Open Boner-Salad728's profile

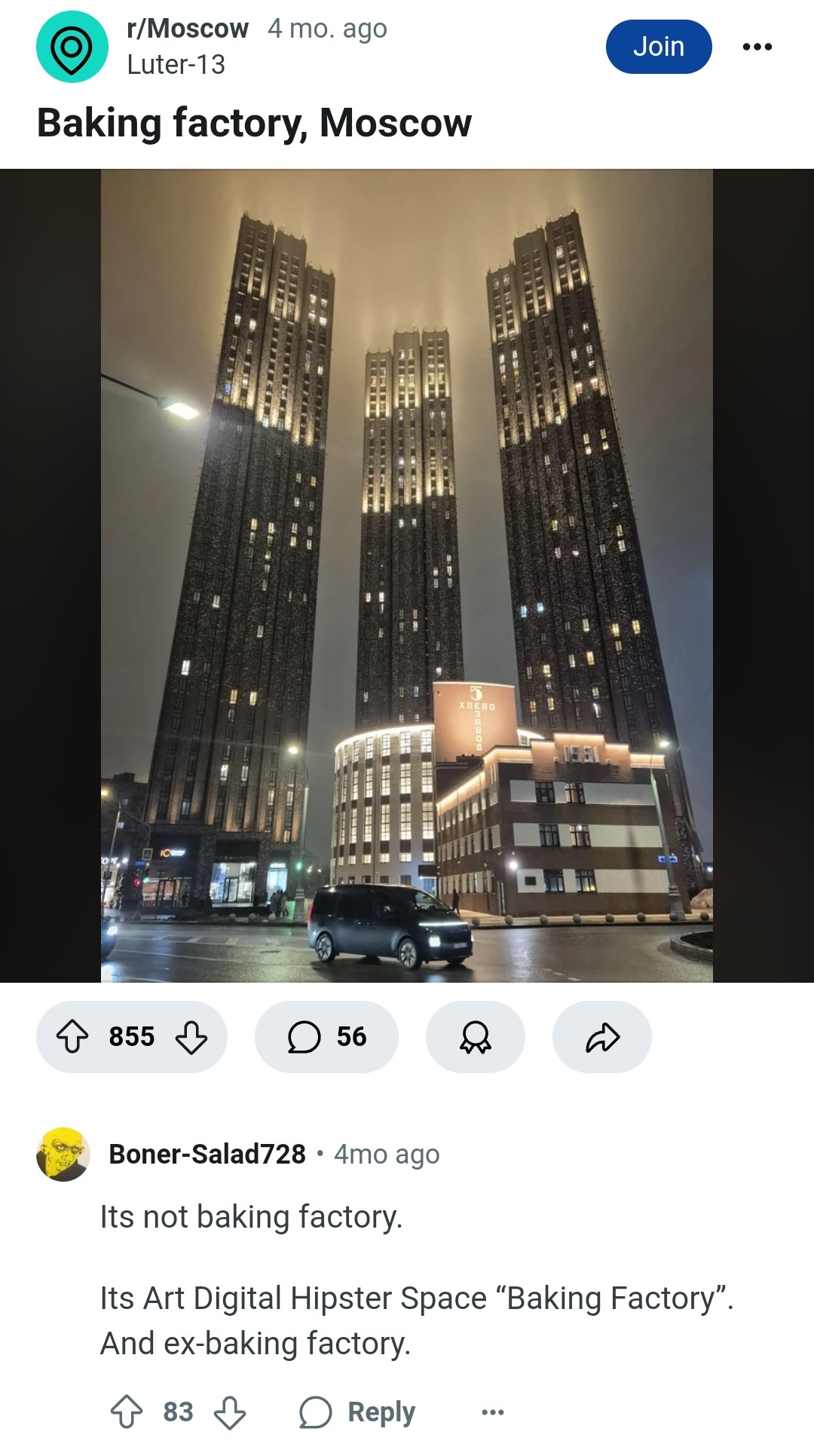[207, 1154]
